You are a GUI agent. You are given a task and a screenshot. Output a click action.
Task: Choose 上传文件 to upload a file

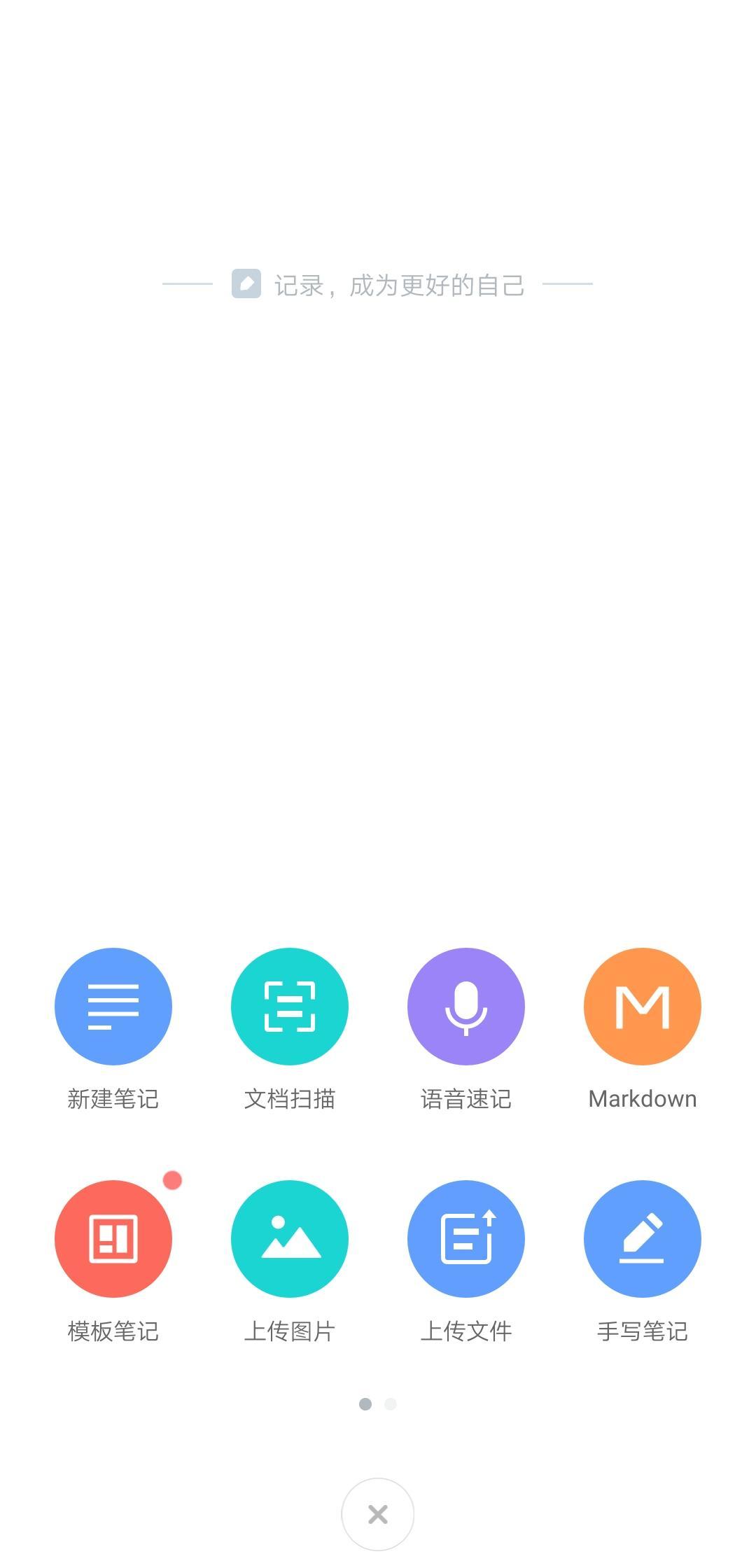[466, 1238]
